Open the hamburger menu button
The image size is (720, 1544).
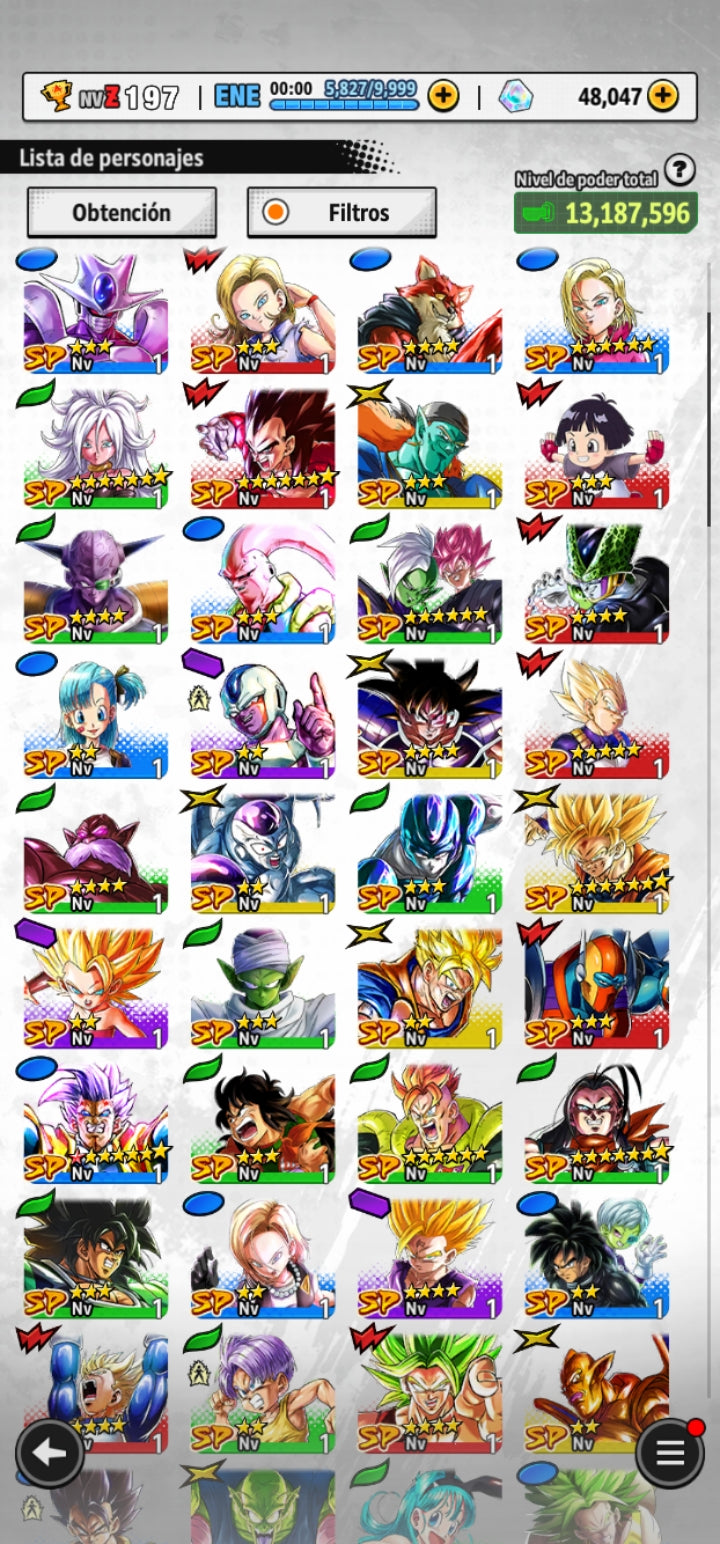669,1453
